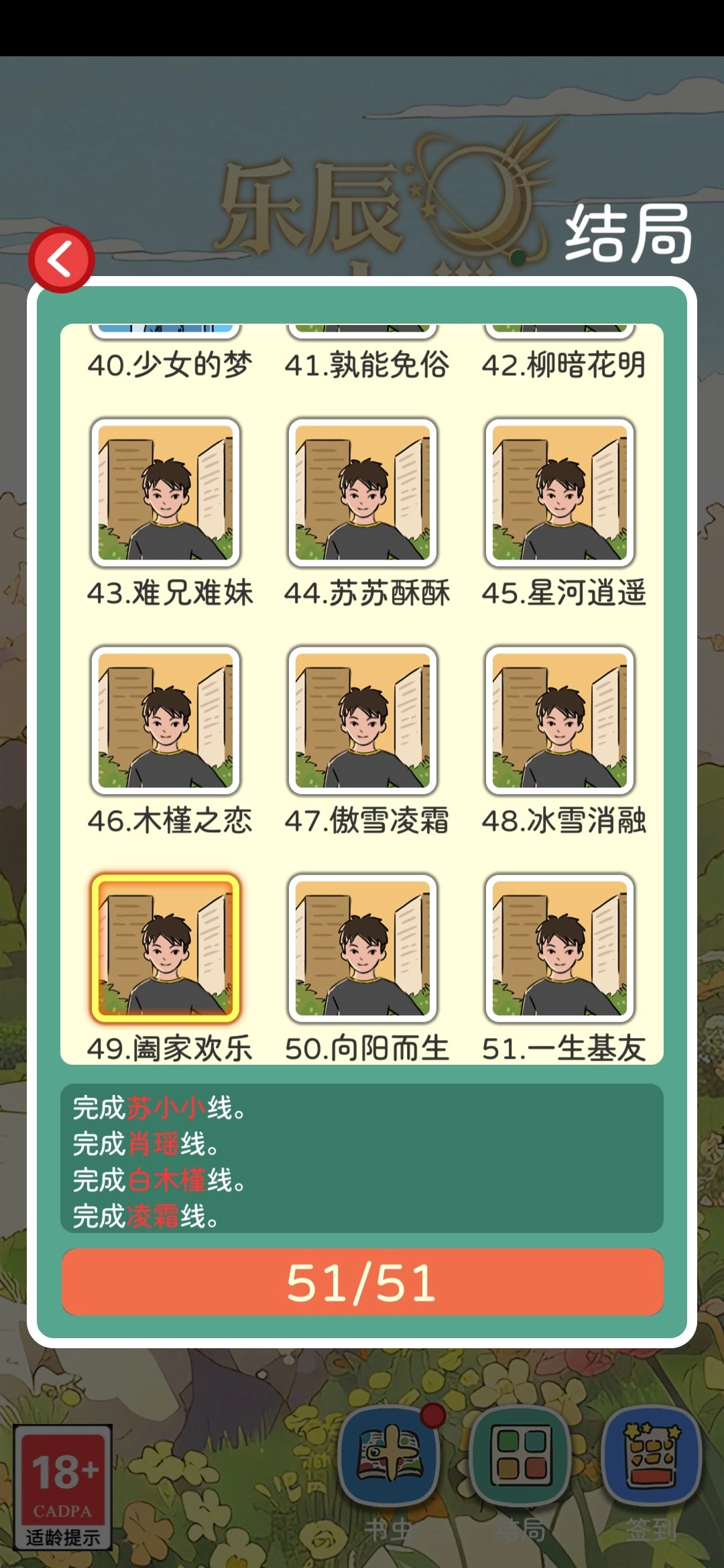724x1568 pixels.
Task: Open ending 50.向阳而生
Action: (x=363, y=948)
